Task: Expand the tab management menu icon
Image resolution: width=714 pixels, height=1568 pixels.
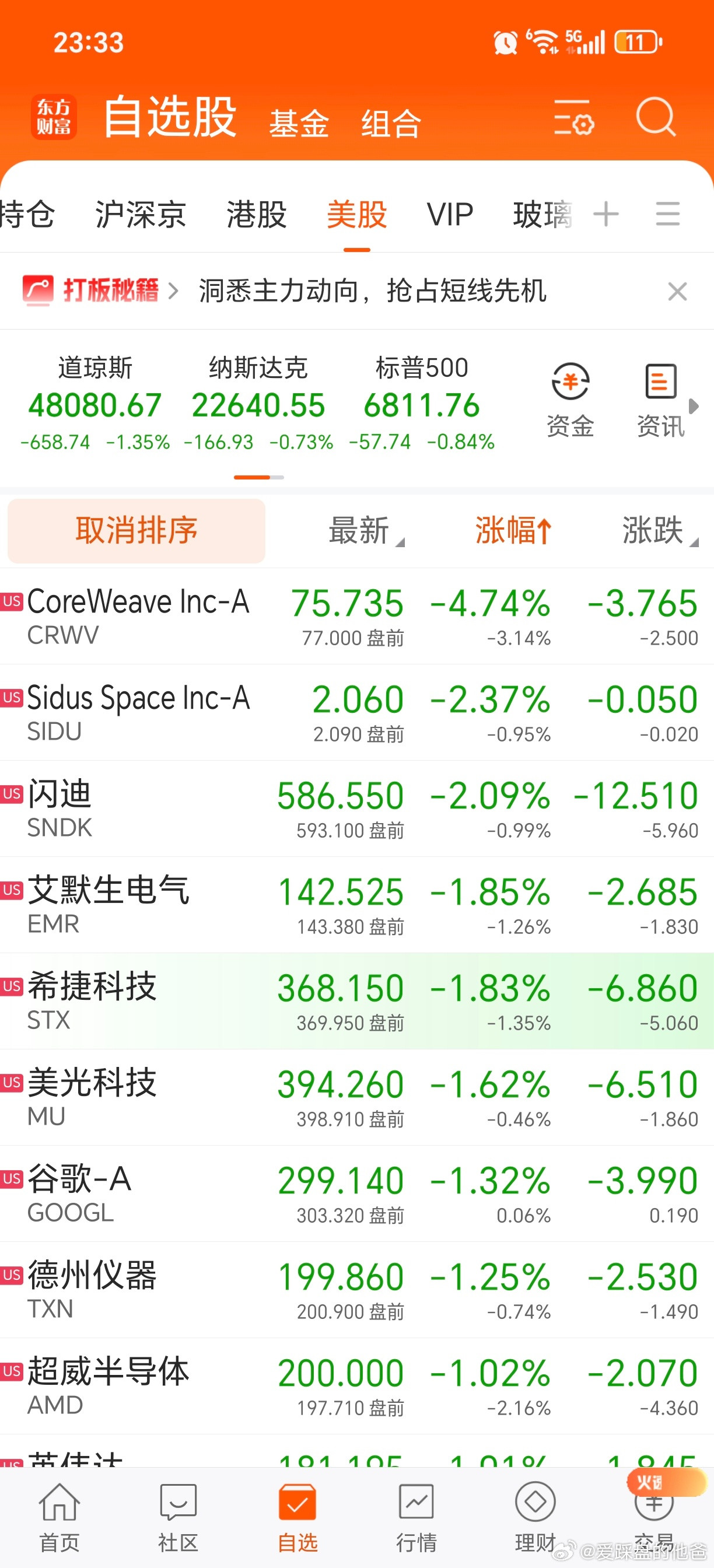Action: point(668,215)
